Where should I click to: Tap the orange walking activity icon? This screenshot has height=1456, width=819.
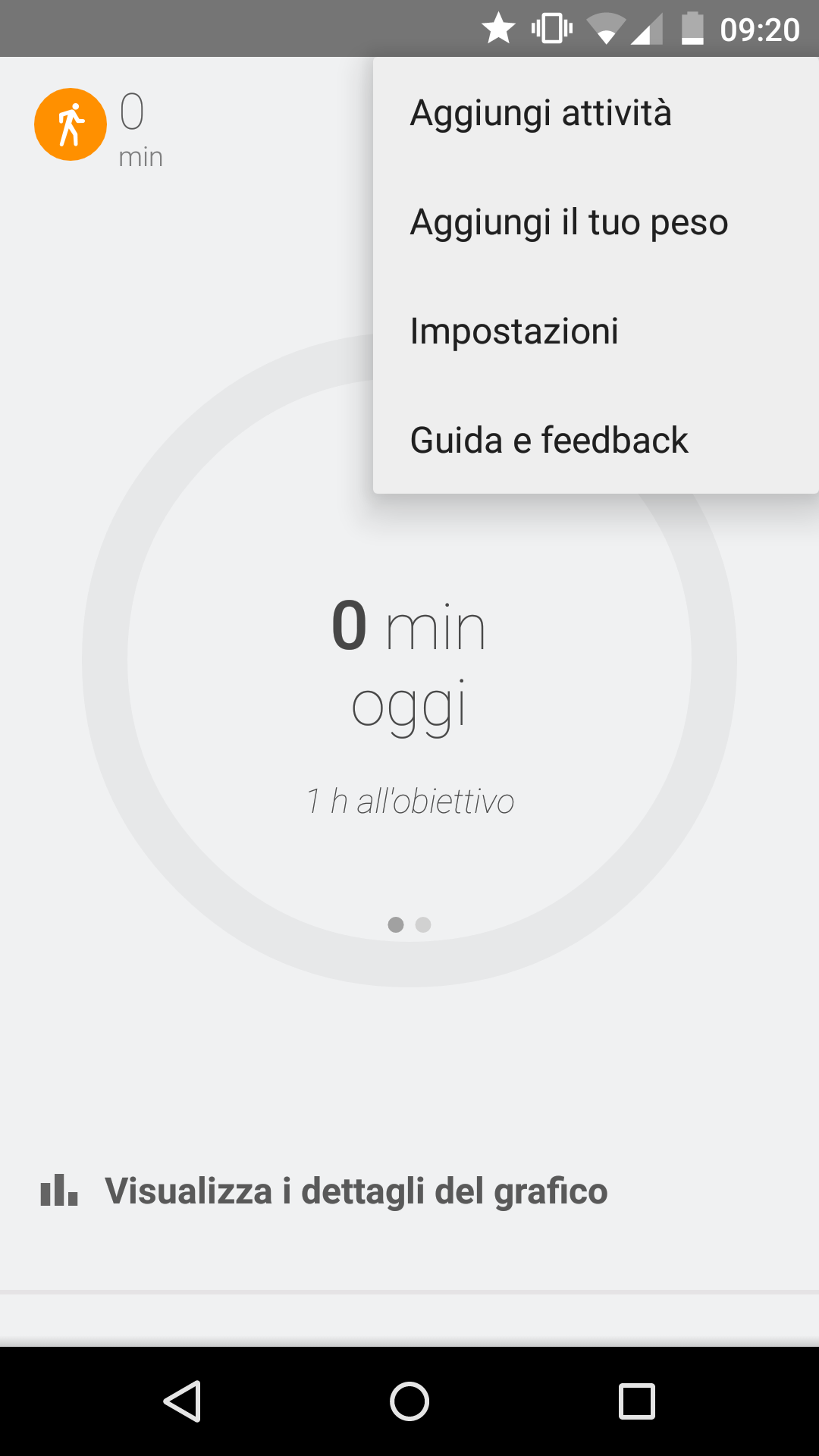71,124
